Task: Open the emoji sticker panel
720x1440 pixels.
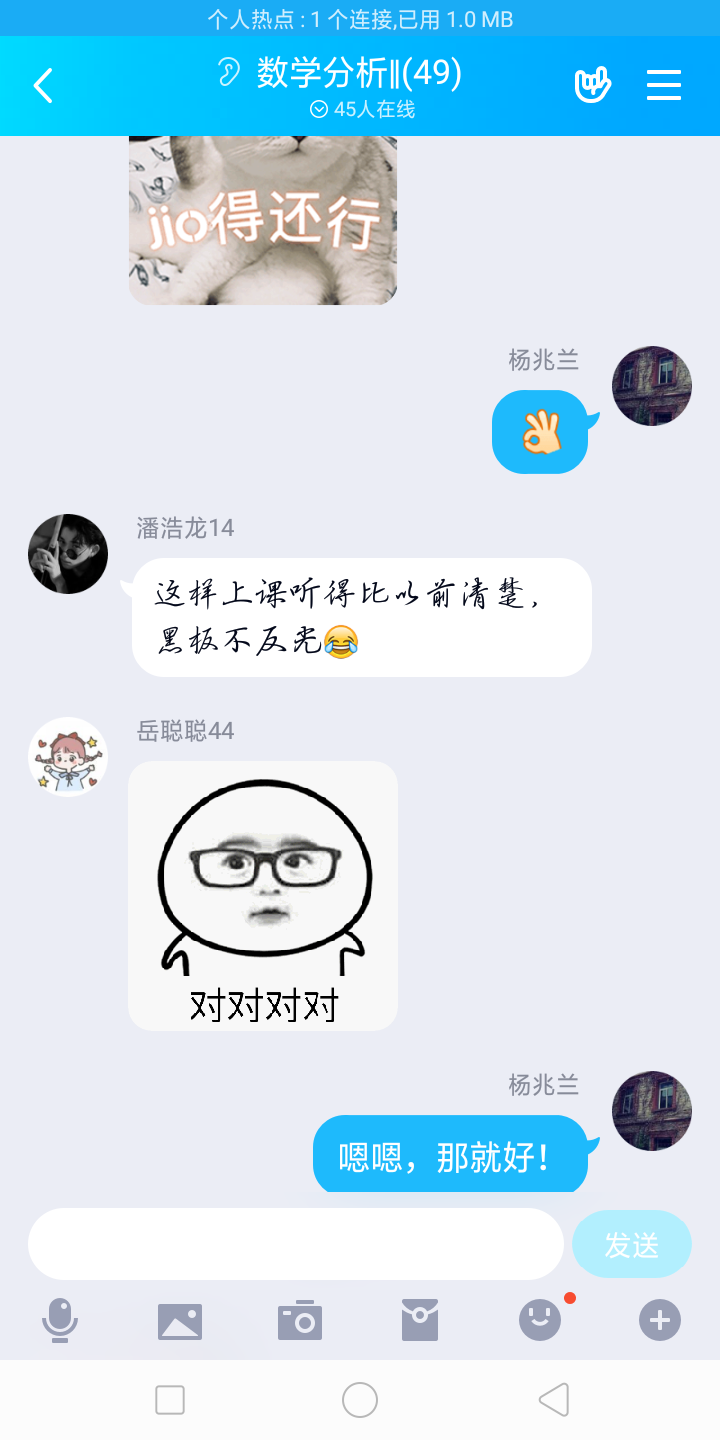Action: (x=540, y=1321)
